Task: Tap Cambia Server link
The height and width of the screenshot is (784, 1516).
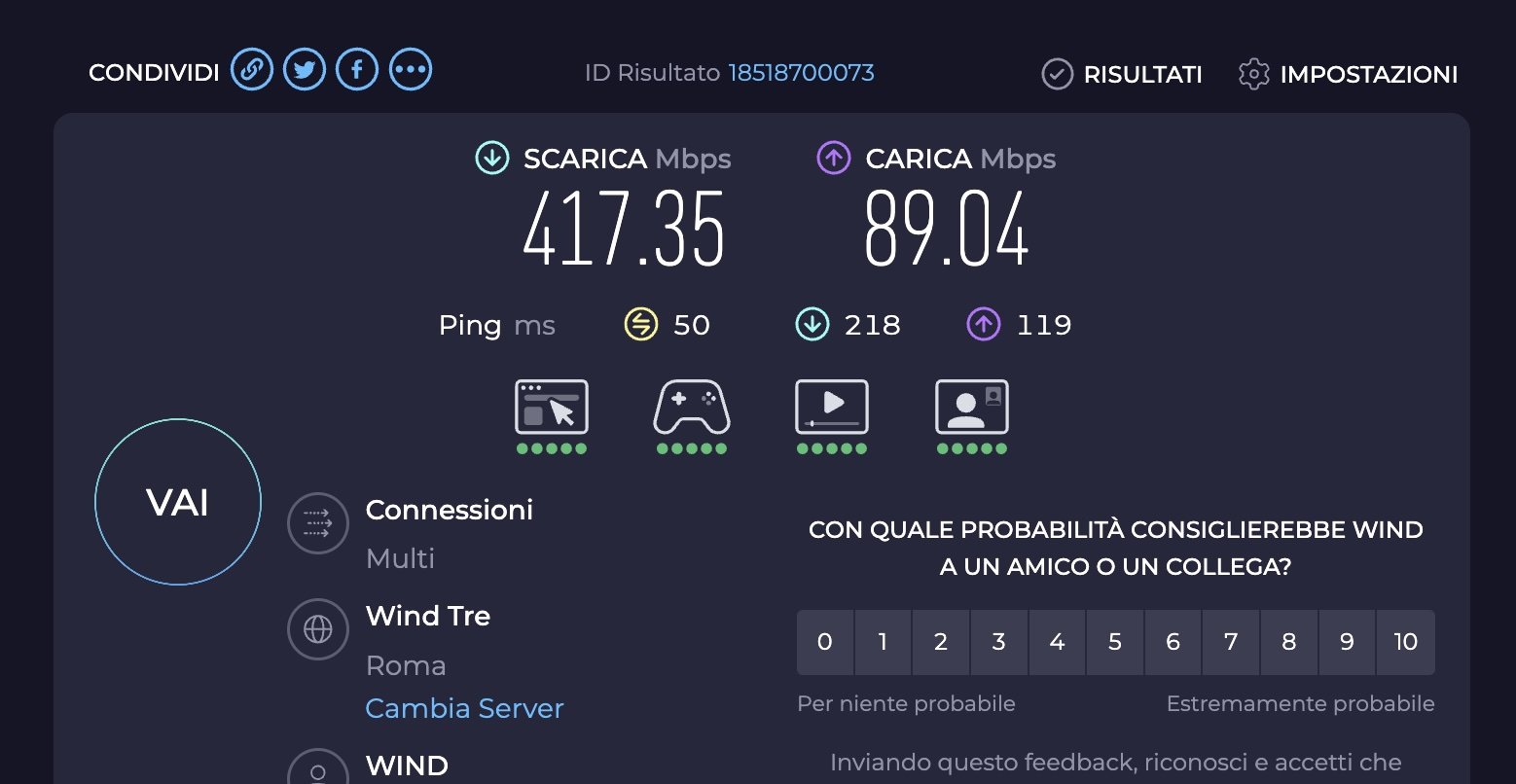Action: pyautogui.click(x=464, y=708)
